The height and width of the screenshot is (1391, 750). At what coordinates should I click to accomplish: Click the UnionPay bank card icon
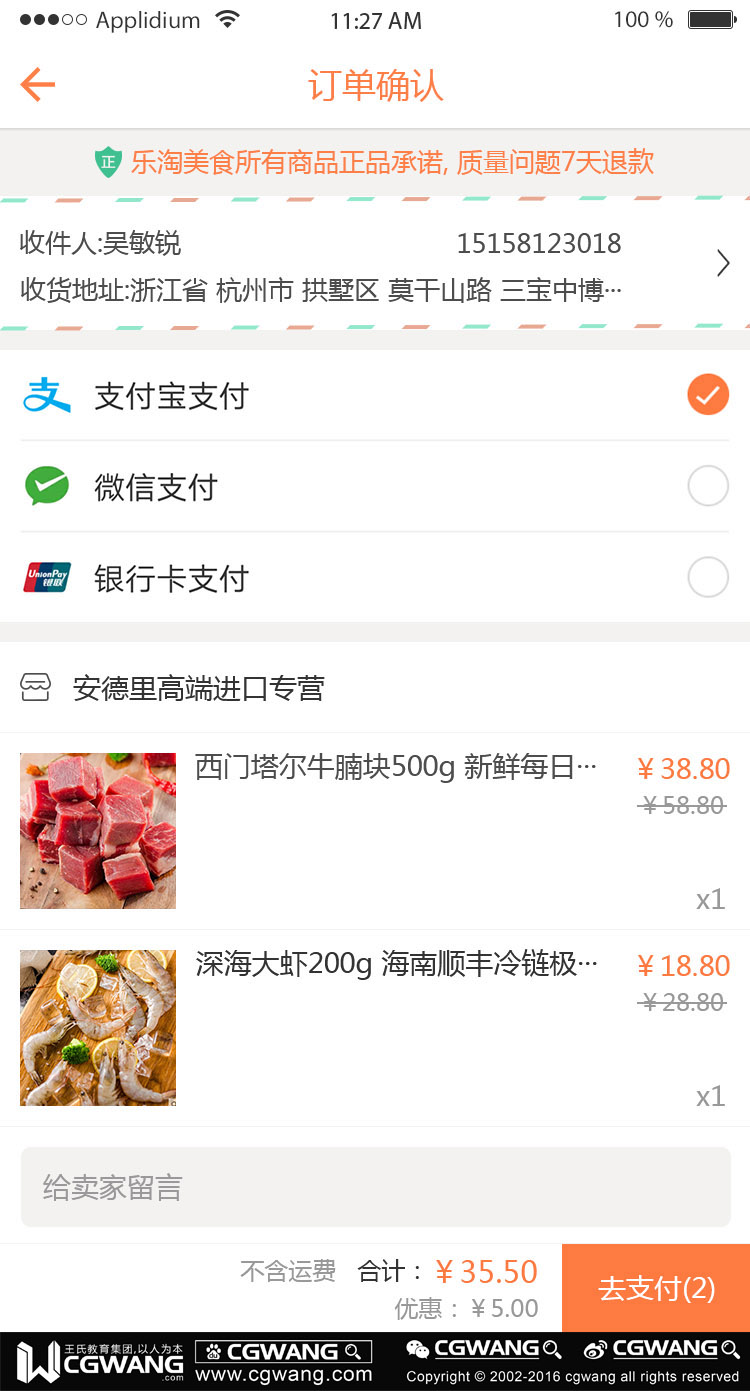tap(45, 577)
